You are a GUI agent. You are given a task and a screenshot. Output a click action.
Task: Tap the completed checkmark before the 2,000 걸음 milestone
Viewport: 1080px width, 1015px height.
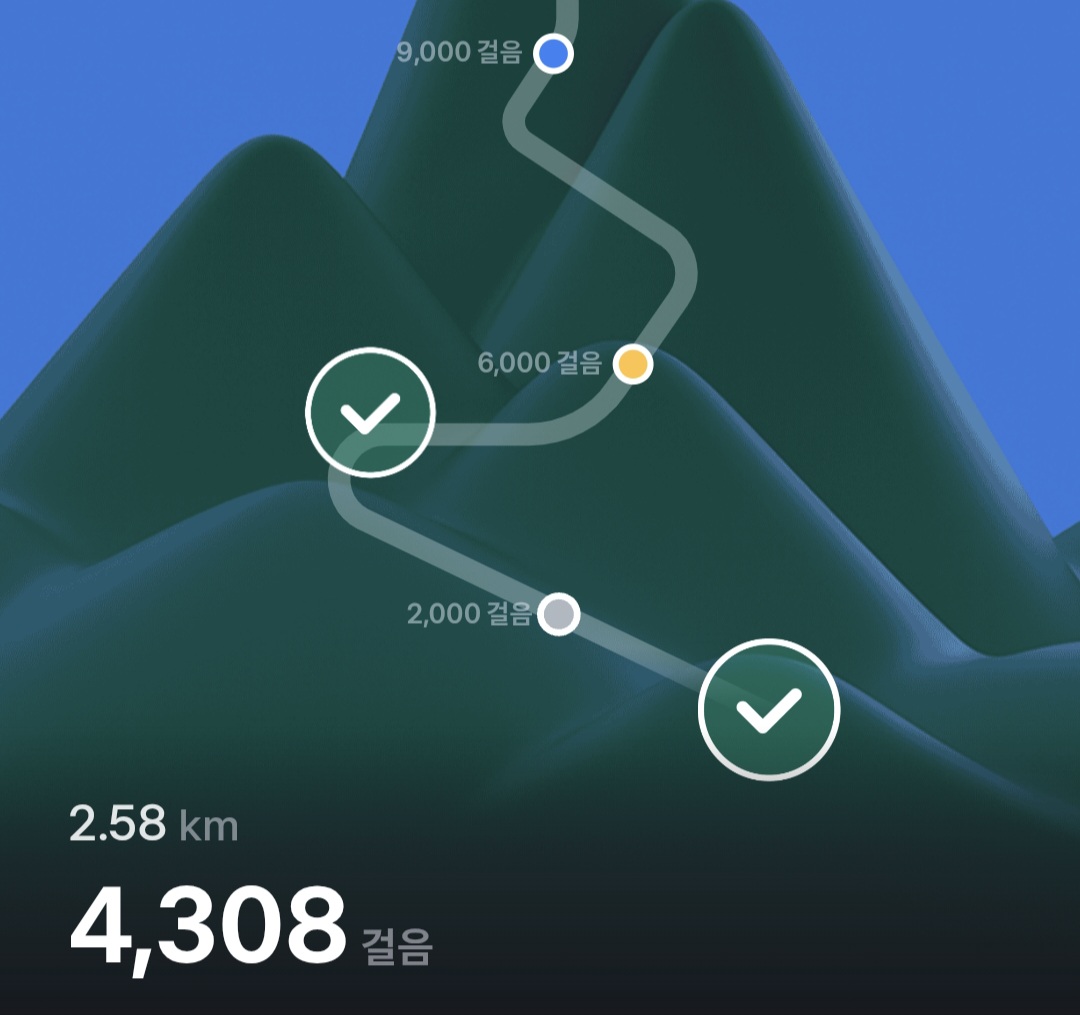(x=768, y=709)
